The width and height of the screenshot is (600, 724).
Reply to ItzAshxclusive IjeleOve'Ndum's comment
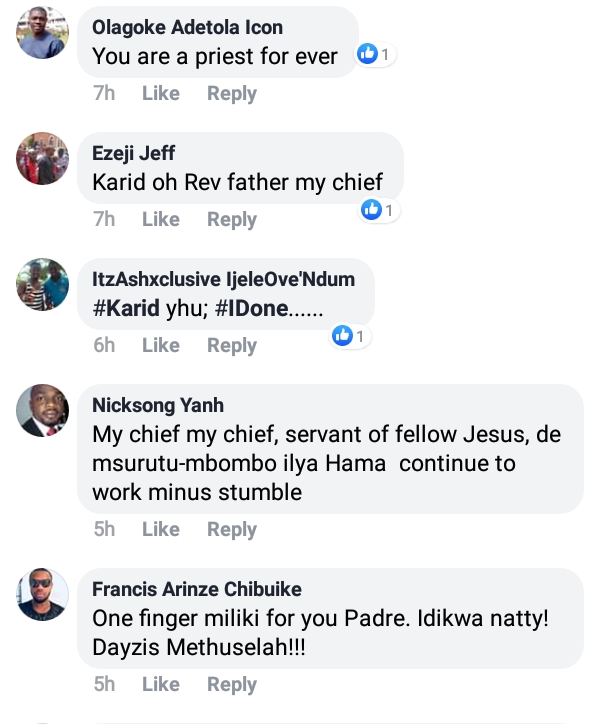[x=231, y=345]
